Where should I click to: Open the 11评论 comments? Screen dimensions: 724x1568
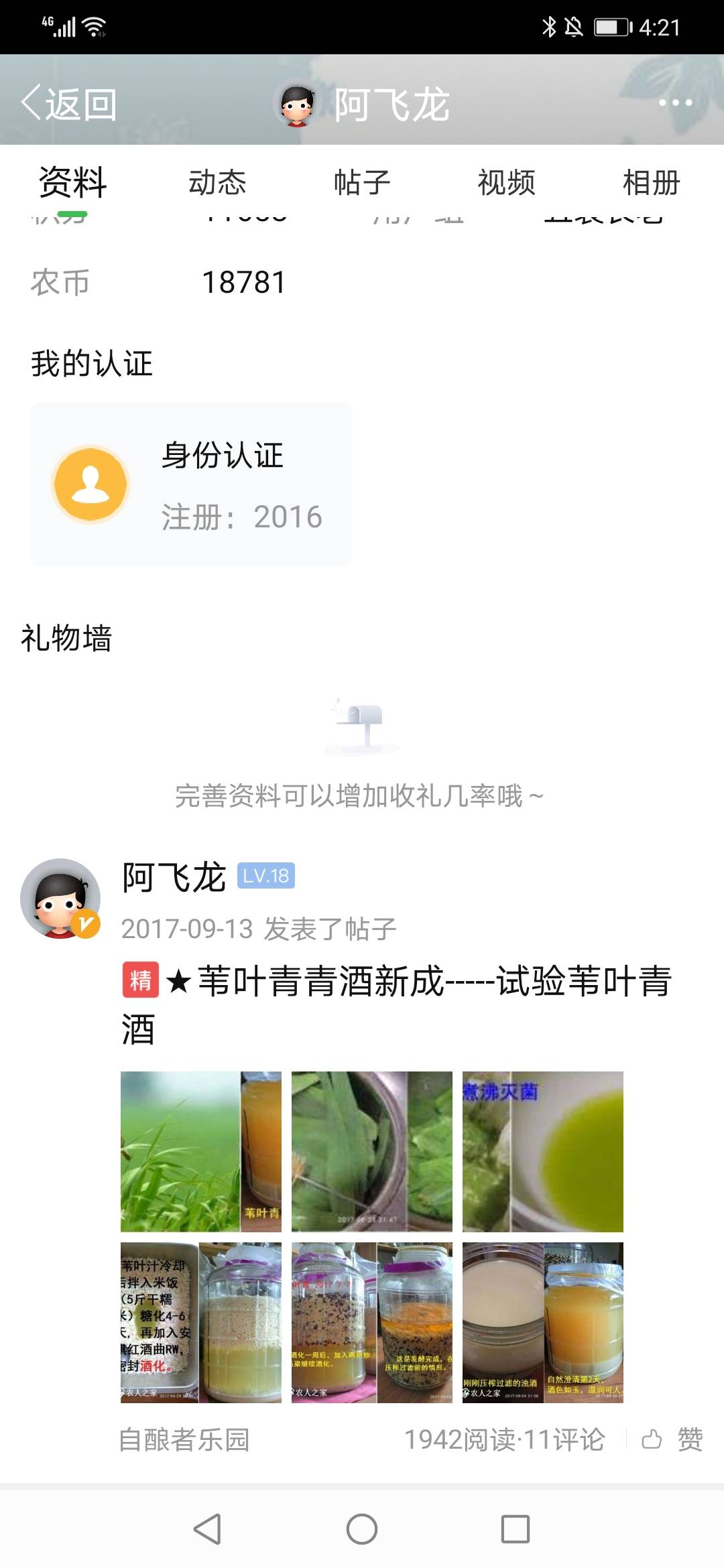coord(564,1439)
